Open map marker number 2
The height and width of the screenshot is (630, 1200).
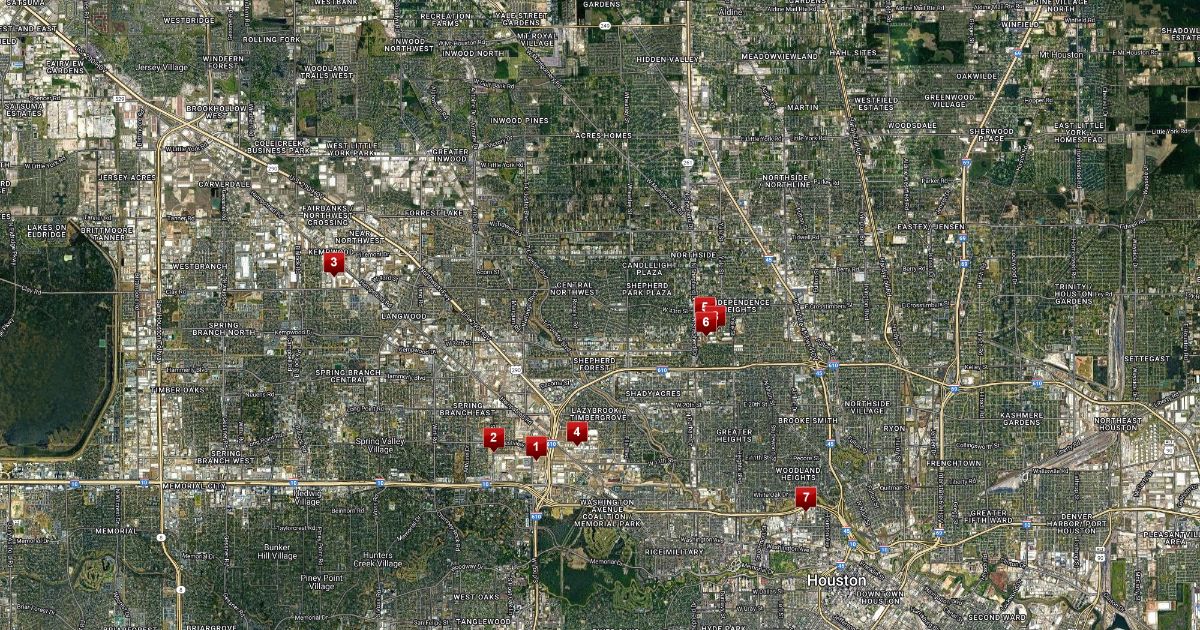(x=493, y=437)
